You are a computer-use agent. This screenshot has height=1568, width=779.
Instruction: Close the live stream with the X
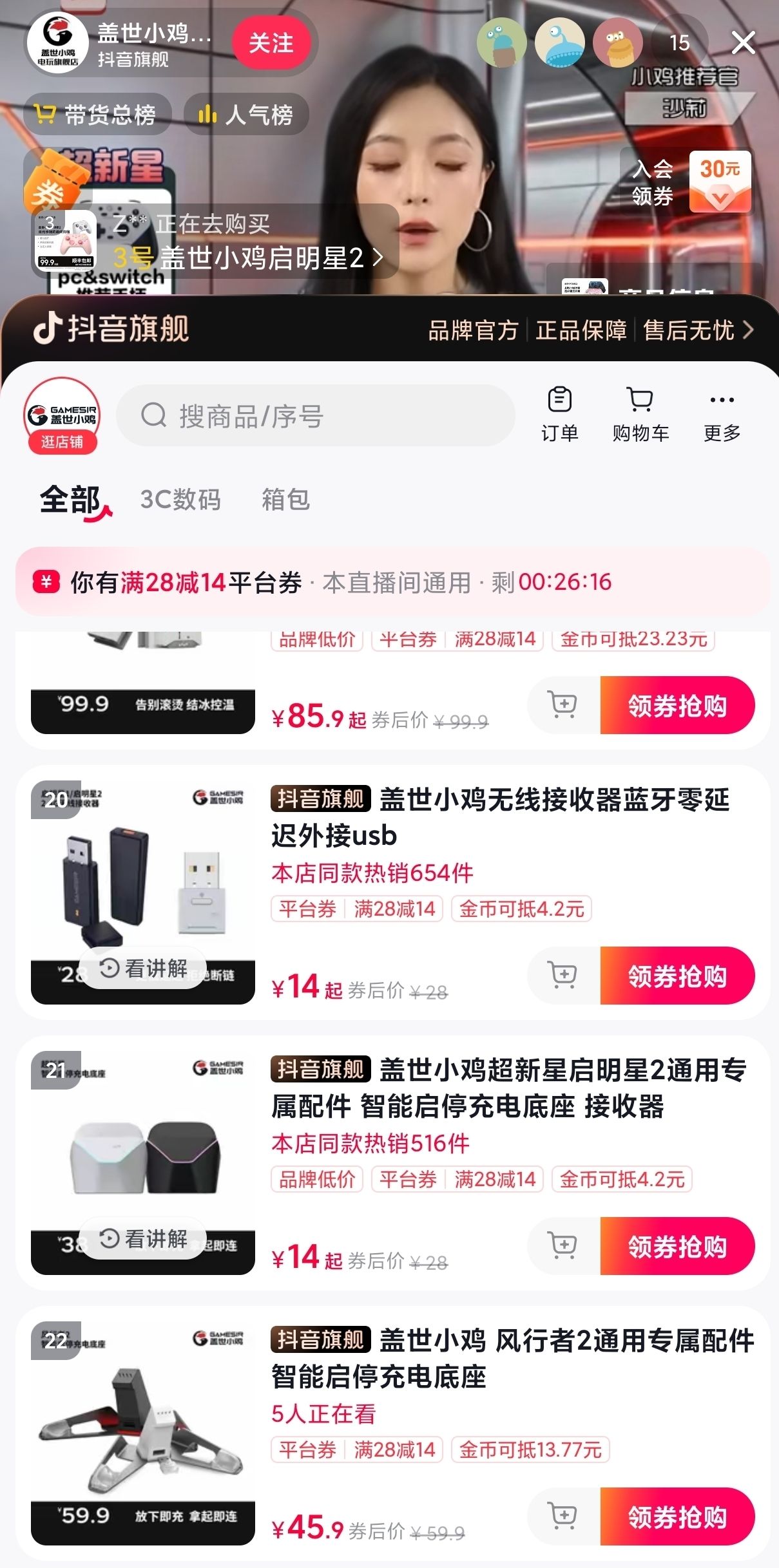click(x=743, y=43)
